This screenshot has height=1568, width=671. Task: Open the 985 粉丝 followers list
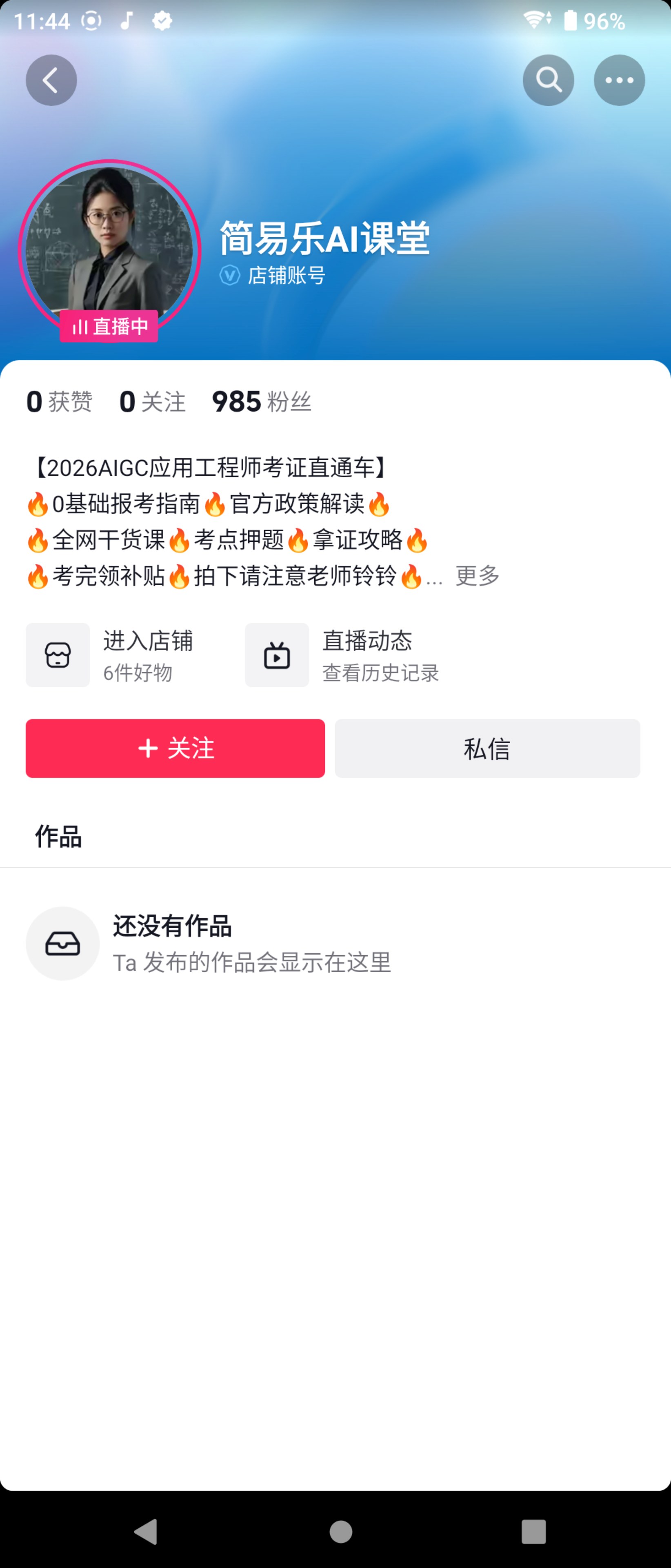click(x=262, y=402)
